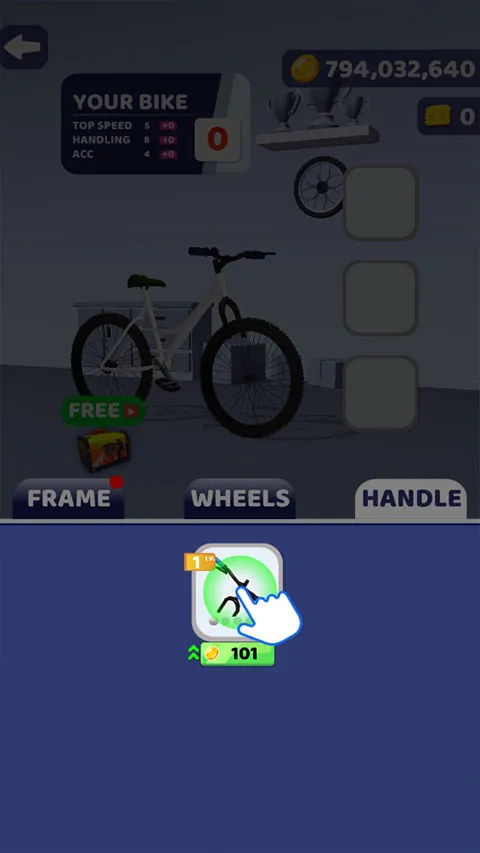The height and width of the screenshot is (853, 480).
Task: Switch to the Frame tab
Action: [x=69, y=499]
